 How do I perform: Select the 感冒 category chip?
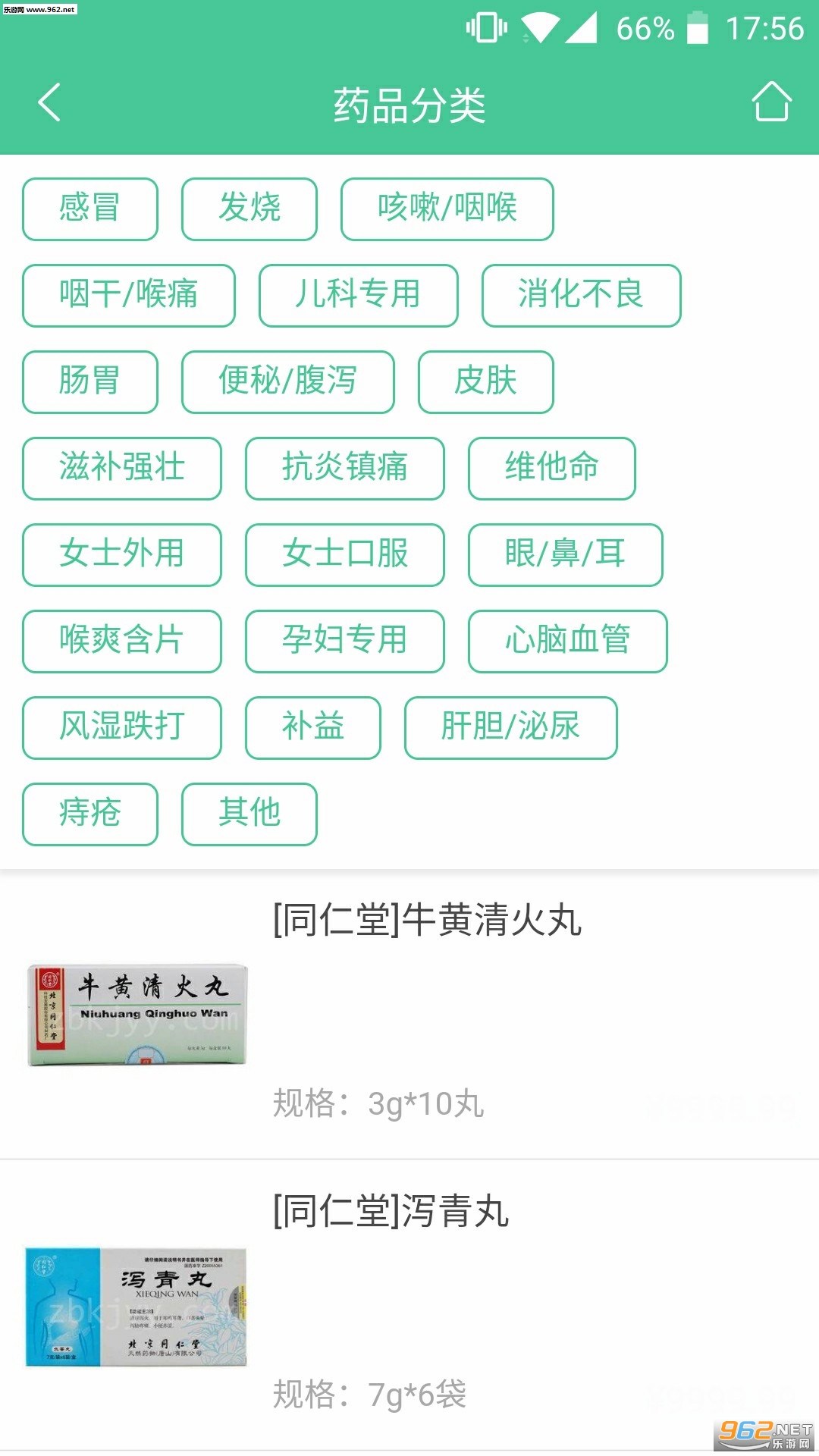pyautogui.click(x=90, y=209)
